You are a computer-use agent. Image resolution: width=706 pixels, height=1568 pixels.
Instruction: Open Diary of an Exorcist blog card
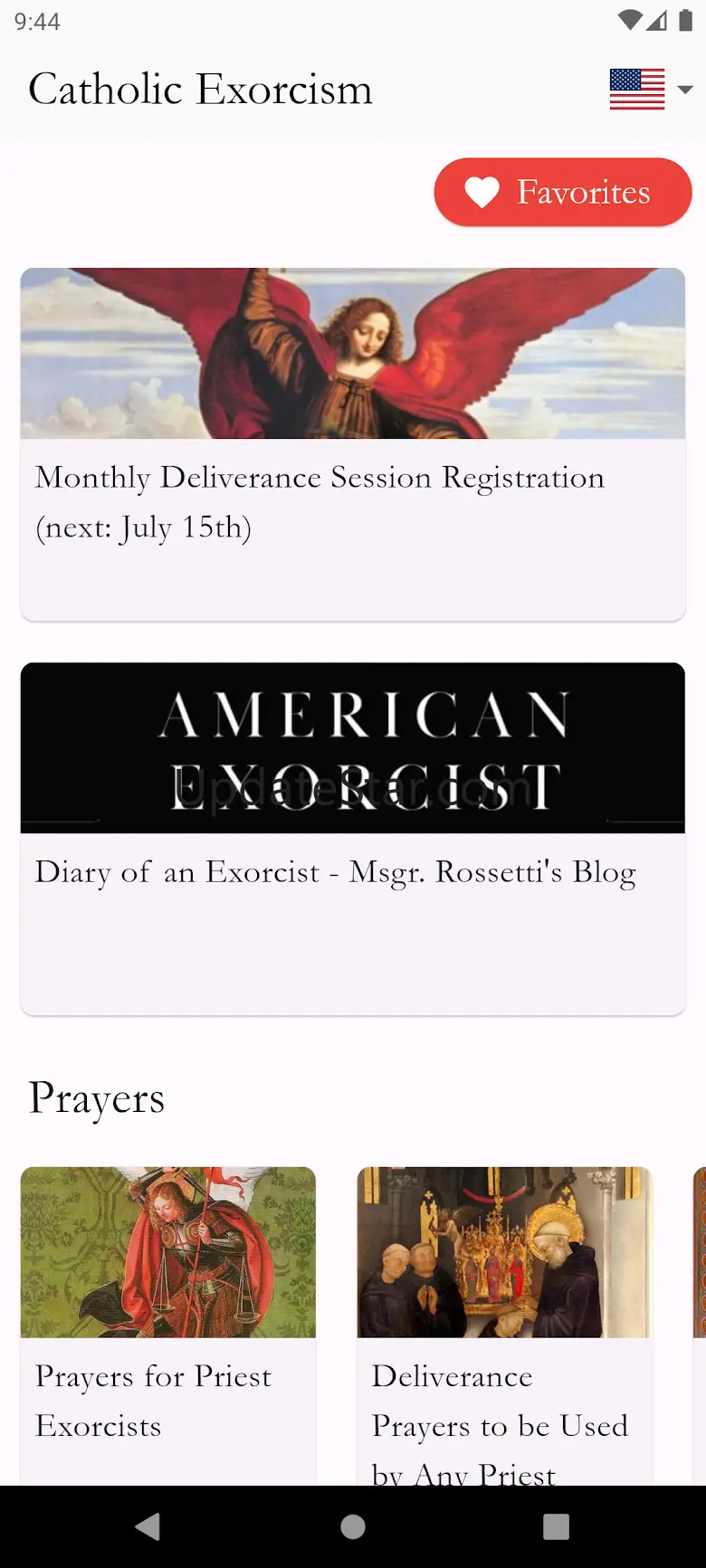coord(352,838)
